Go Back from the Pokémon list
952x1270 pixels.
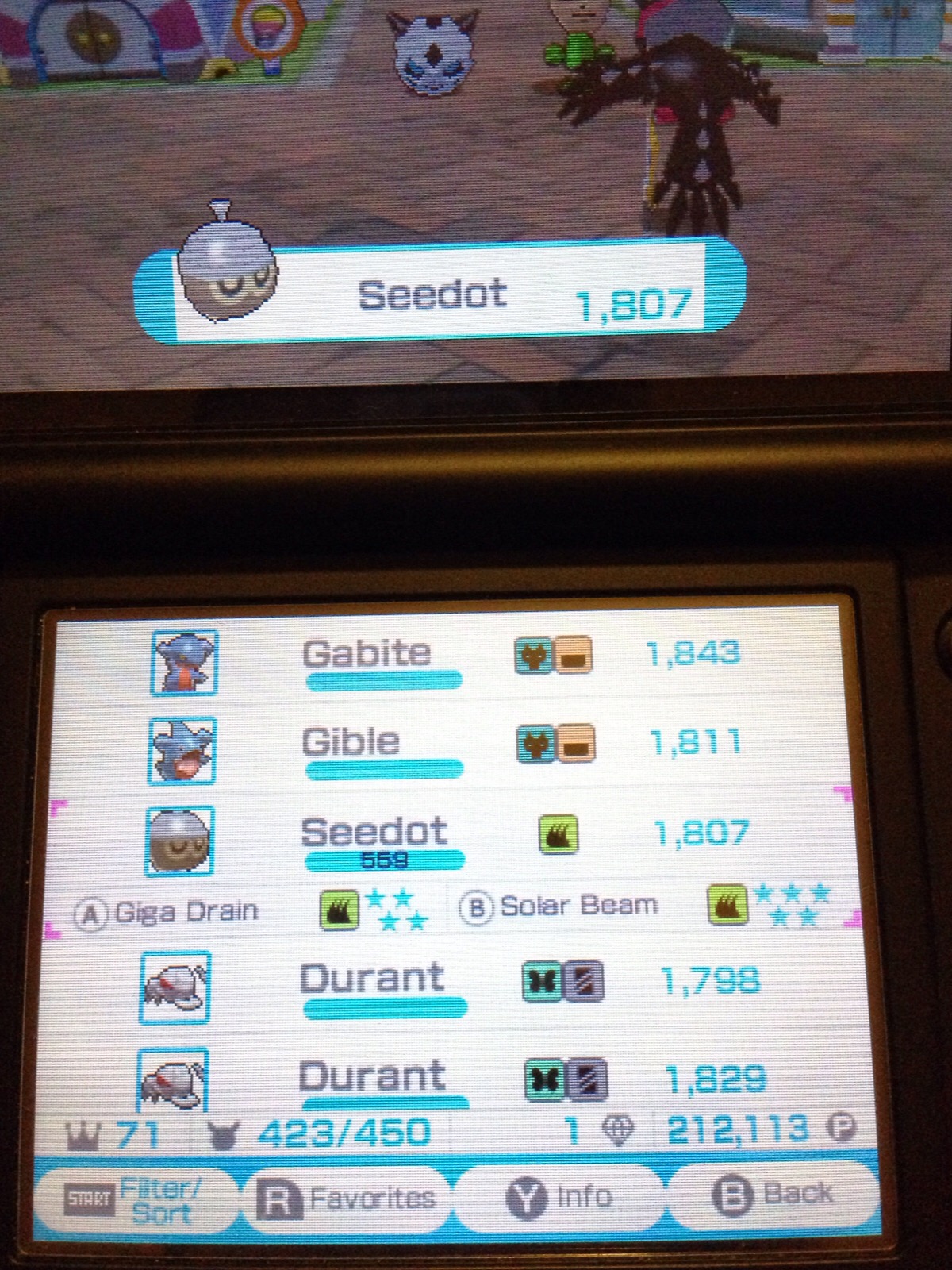(773, 1195)
